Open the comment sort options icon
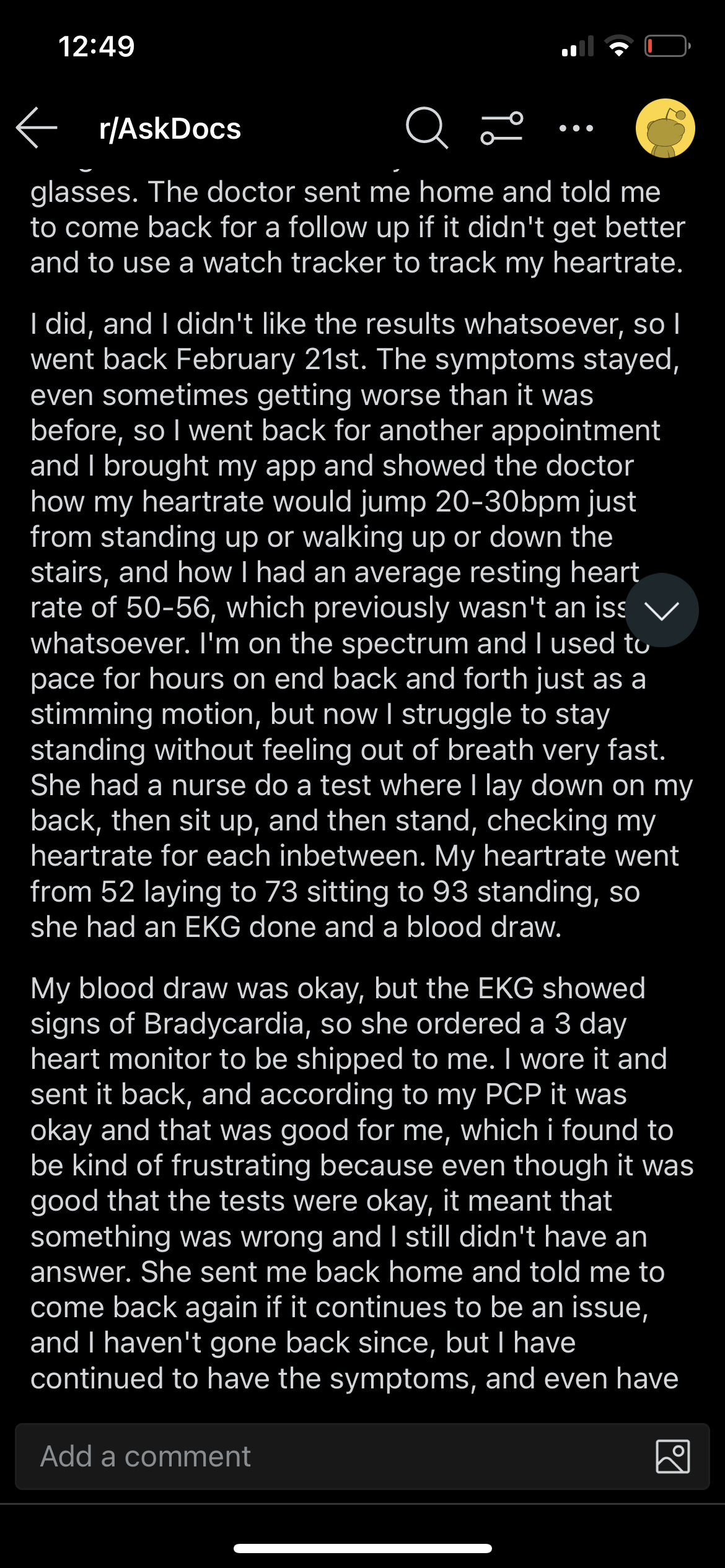The width and height of the screenshot is (725, 1568). (501, 128)
